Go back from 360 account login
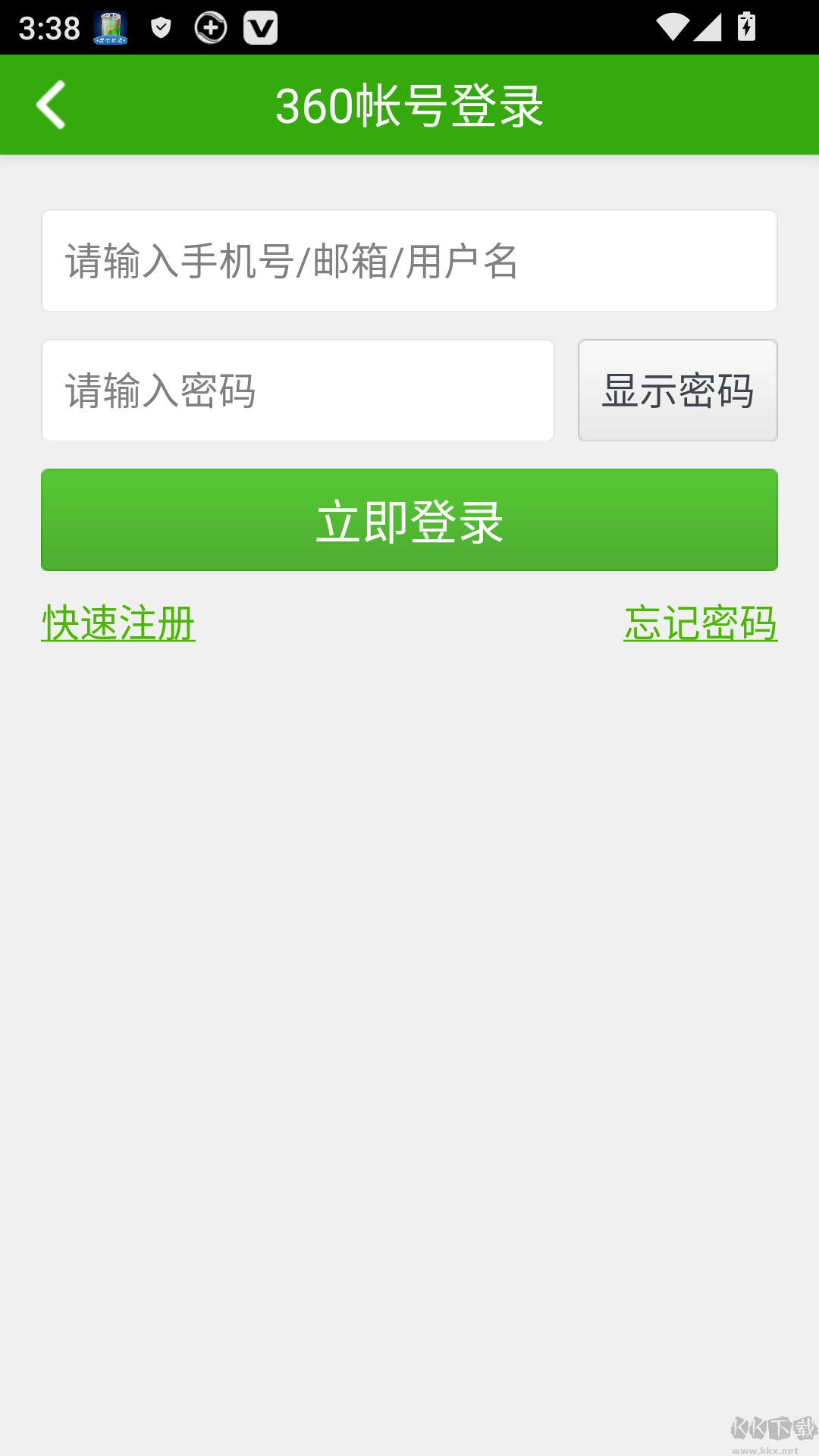Image resolution: width=819 pixels, height=1456 pixels. 52,105
